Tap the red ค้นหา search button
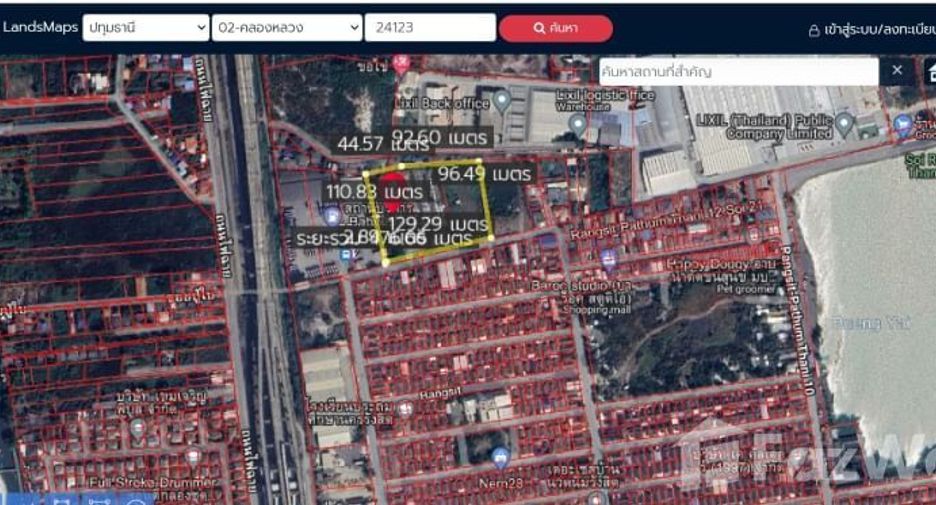The image size is (936, 505). (555, 28)
